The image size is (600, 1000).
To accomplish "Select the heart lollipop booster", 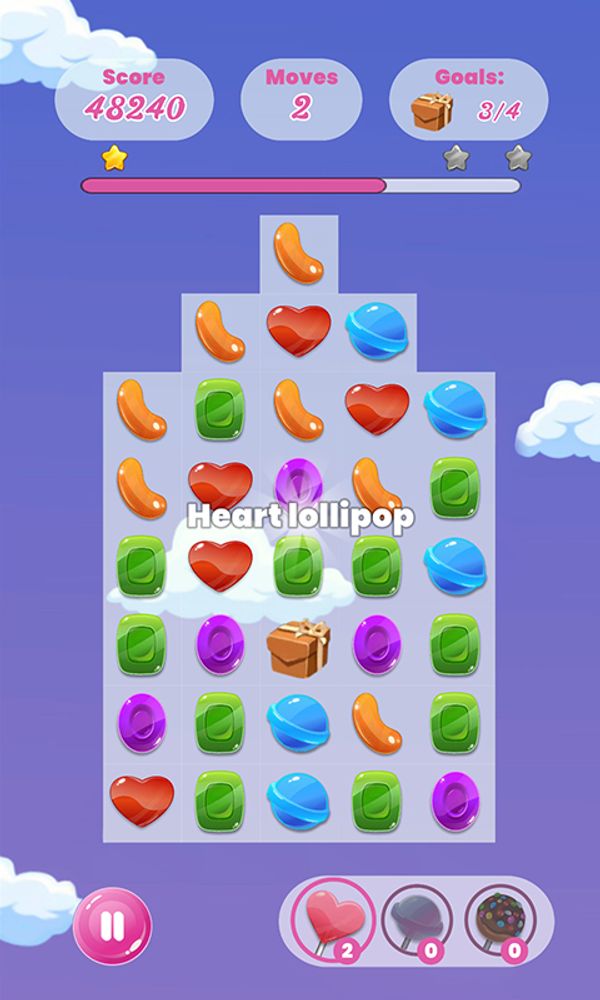I will click(333, 917).
